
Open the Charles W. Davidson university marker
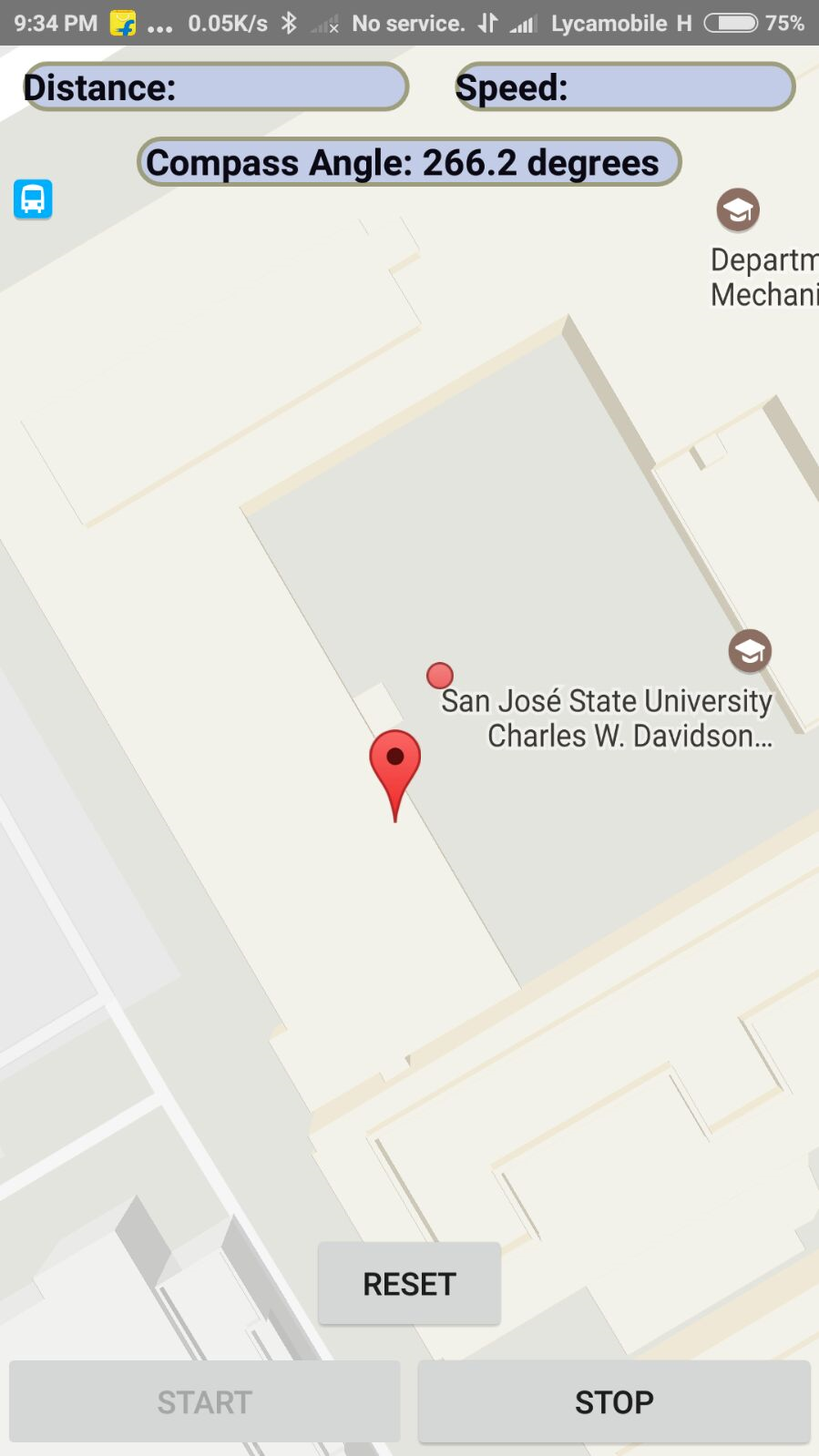(x=750, y=651)
